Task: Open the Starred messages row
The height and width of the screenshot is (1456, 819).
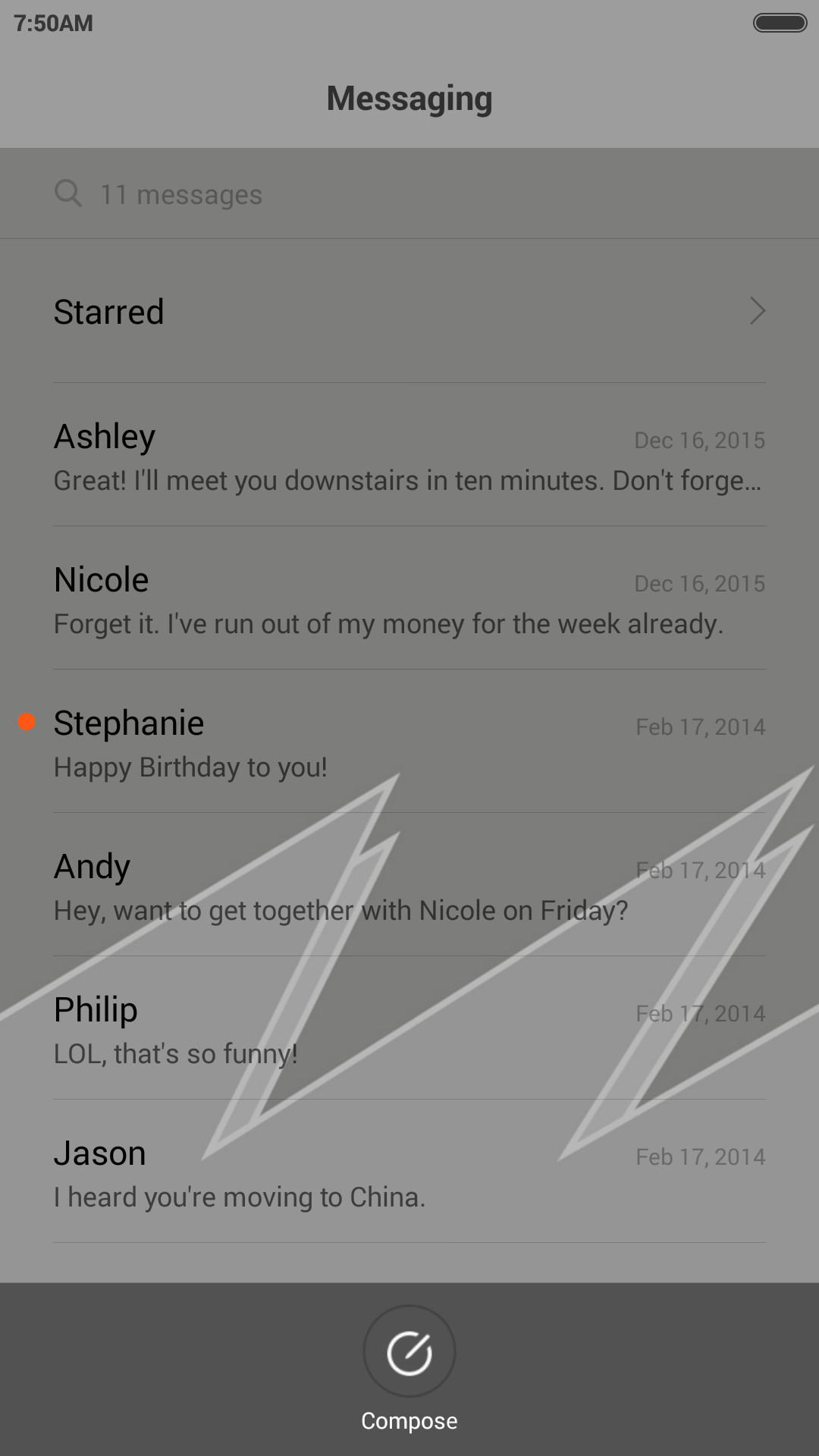Action: point(409,312)
